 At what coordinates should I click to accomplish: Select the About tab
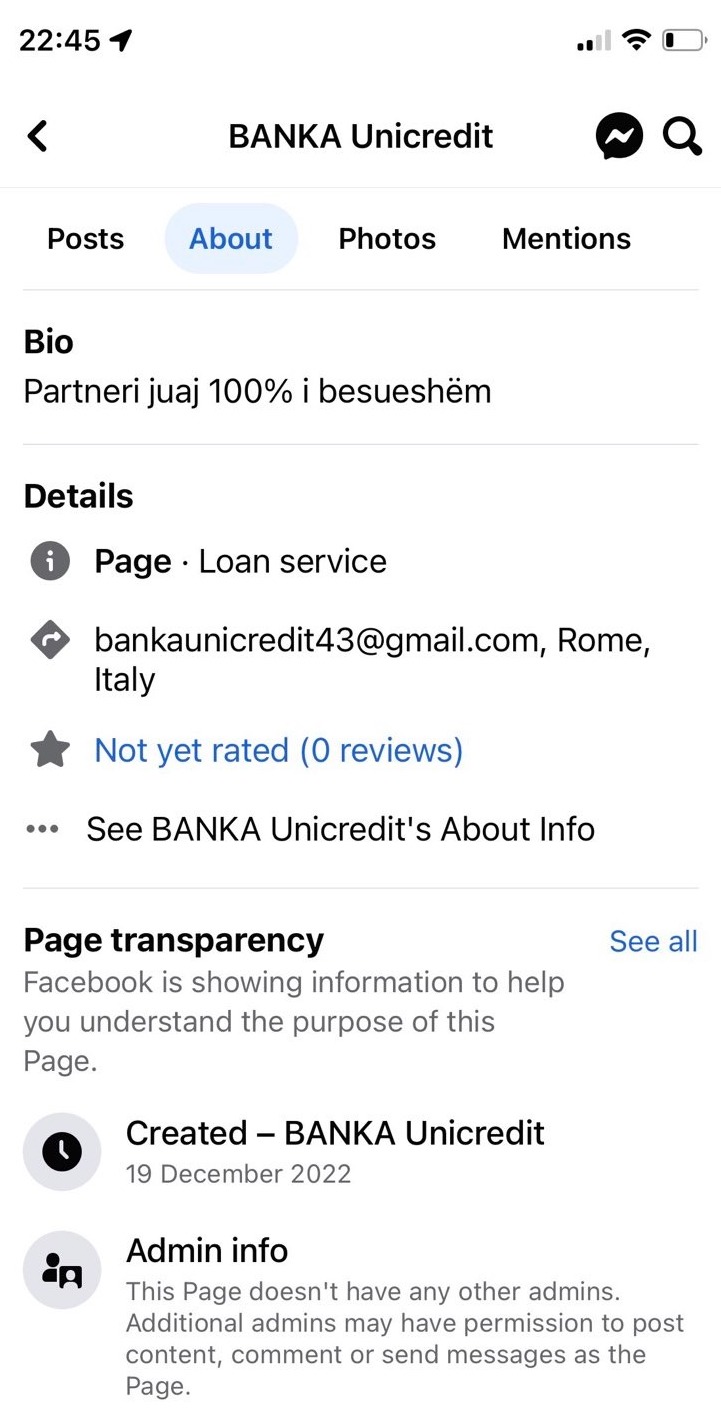pos(231,239)
